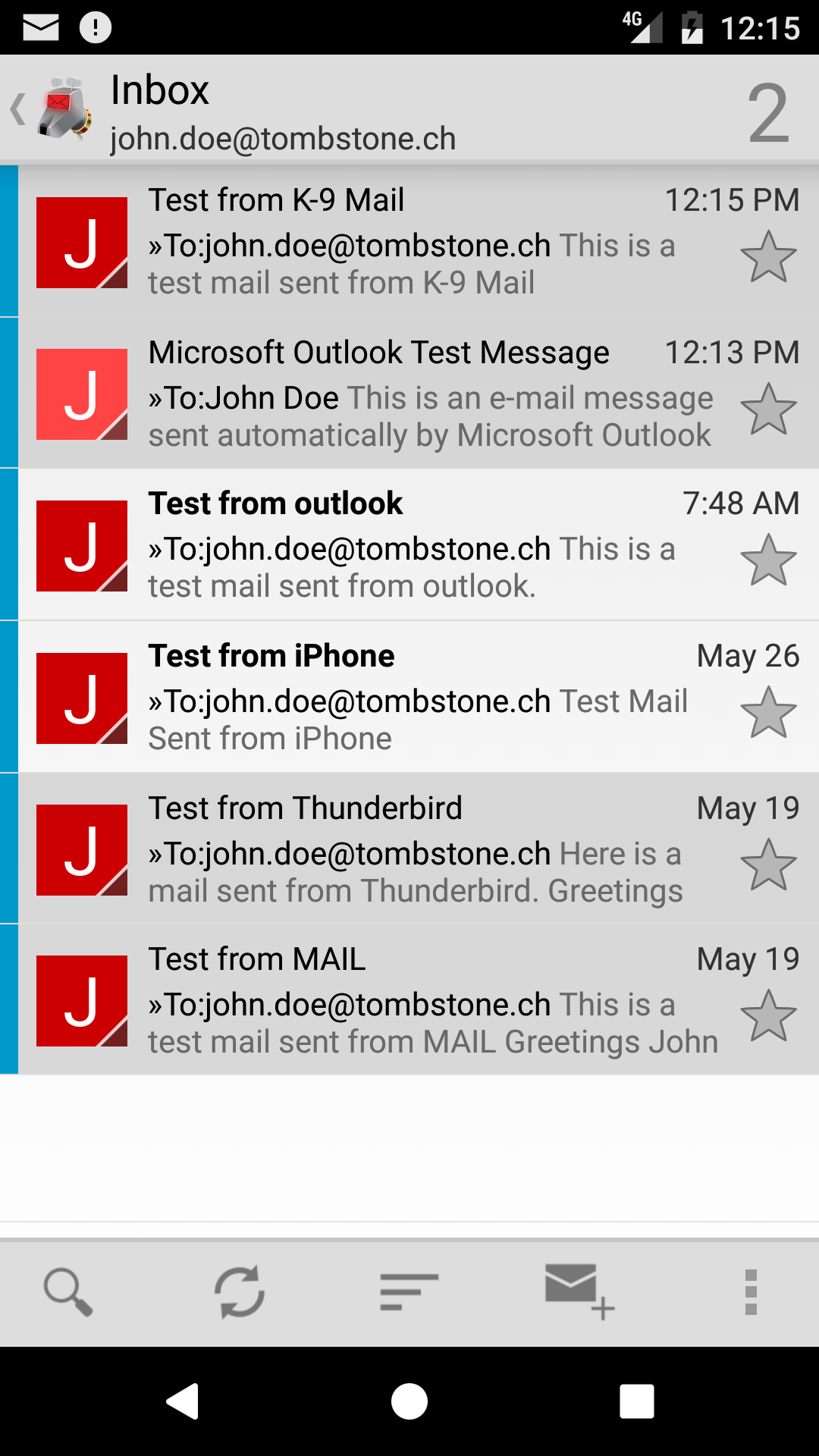Star the "Microsoft Outlook Test Message" email
Viewport: 819px width, 1456px height.
(x=768, y=409)
